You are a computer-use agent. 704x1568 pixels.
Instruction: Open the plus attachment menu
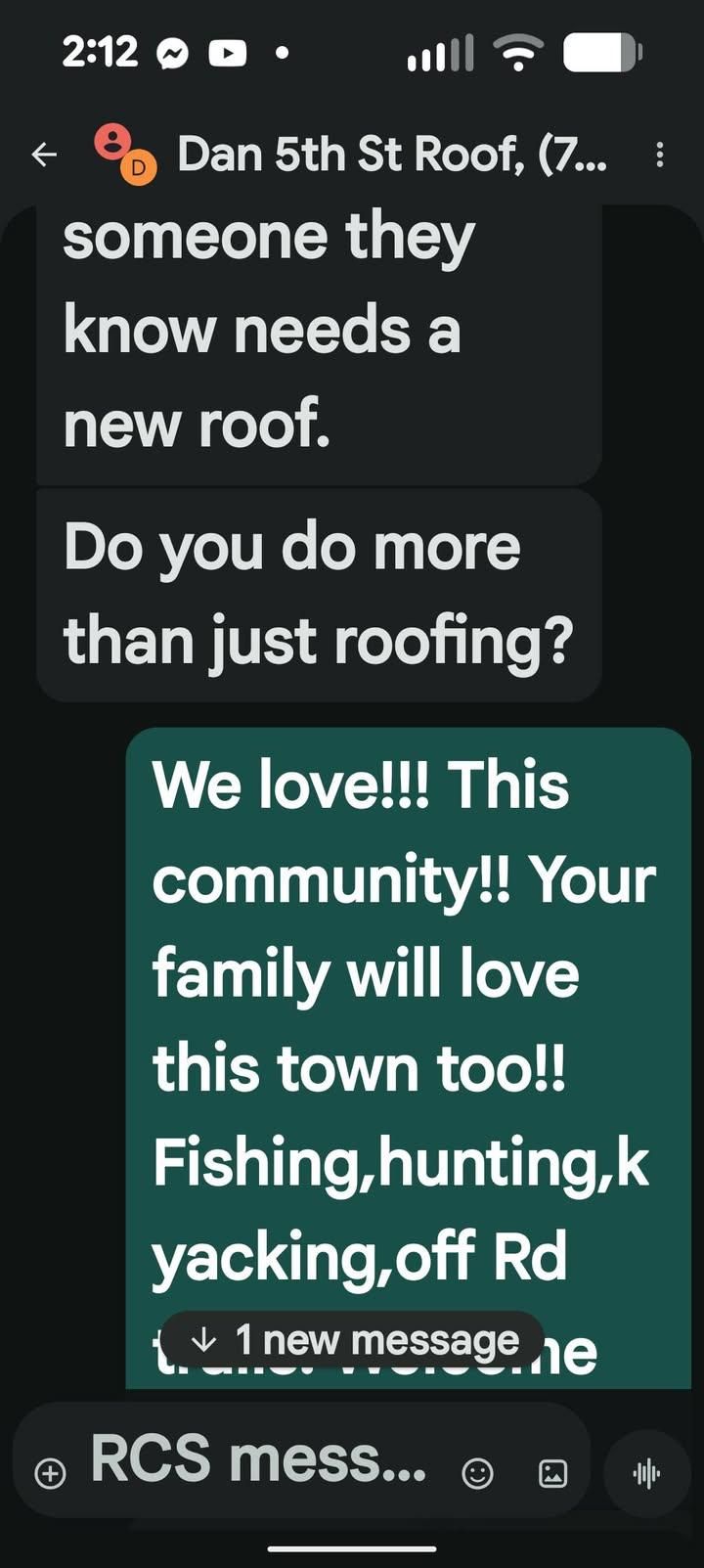click(x=50, y=1473)
